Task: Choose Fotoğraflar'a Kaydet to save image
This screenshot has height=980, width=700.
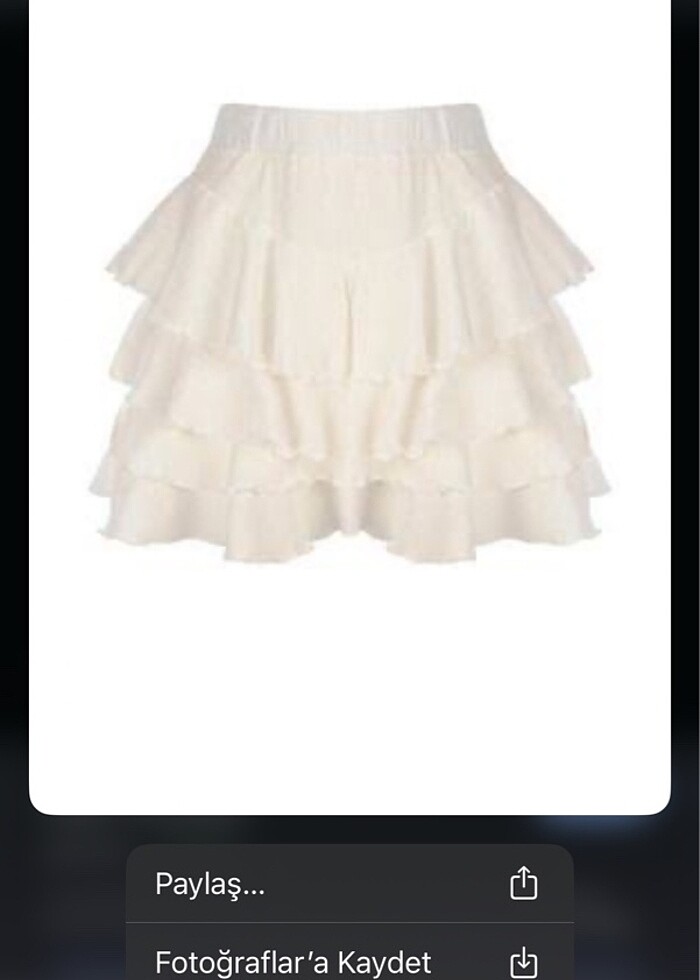Action: click(349, 960)
